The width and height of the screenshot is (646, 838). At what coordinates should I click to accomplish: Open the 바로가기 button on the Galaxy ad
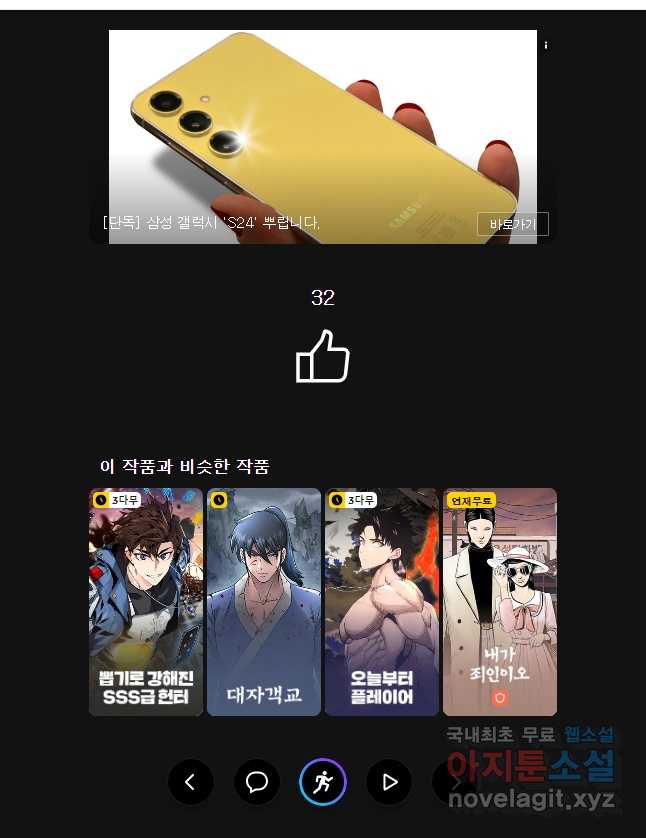point(512,224)
